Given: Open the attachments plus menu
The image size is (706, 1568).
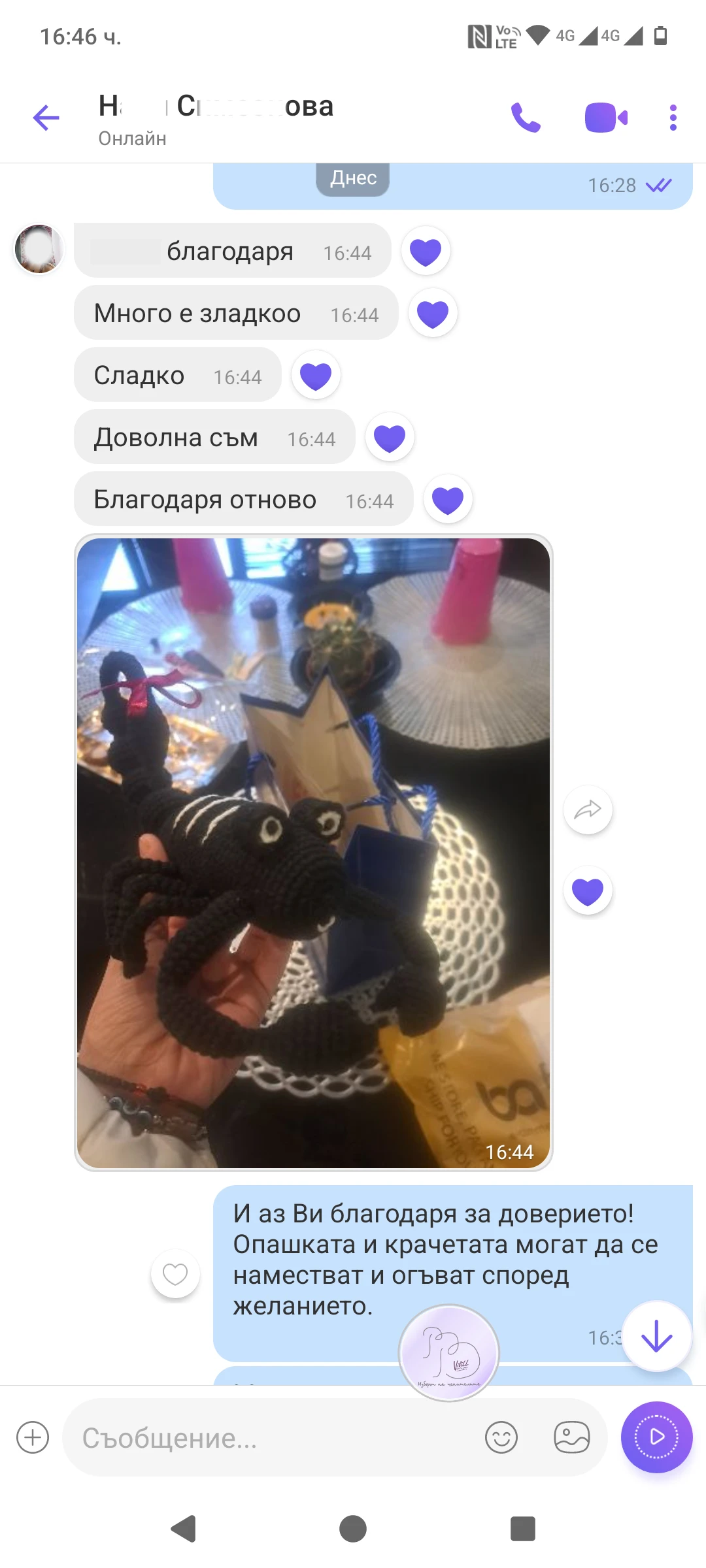Looking at the screenshot, I should point(33,1438).
